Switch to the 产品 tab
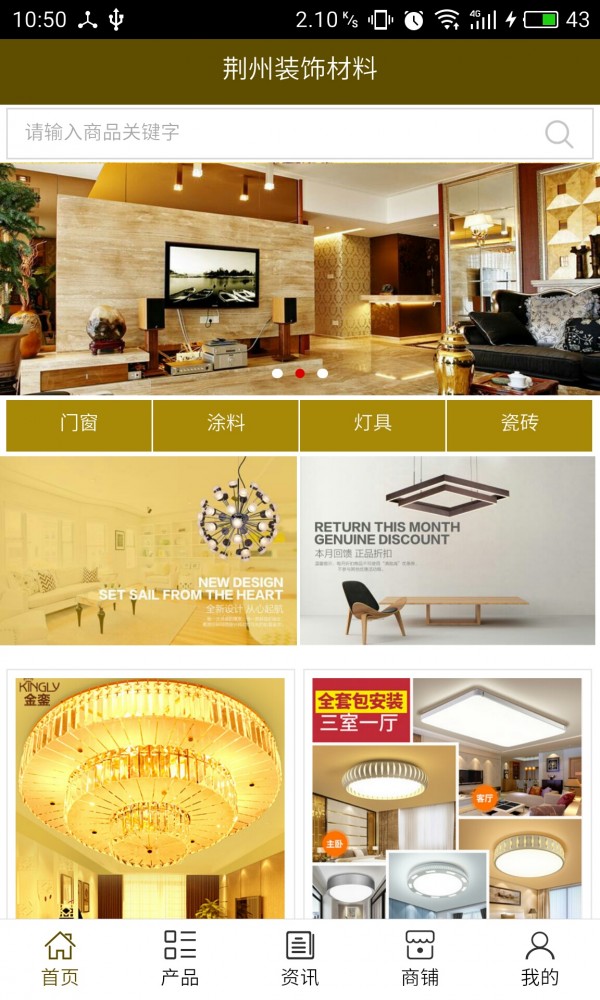This screenshot has height=1000, width=600. 180,958
